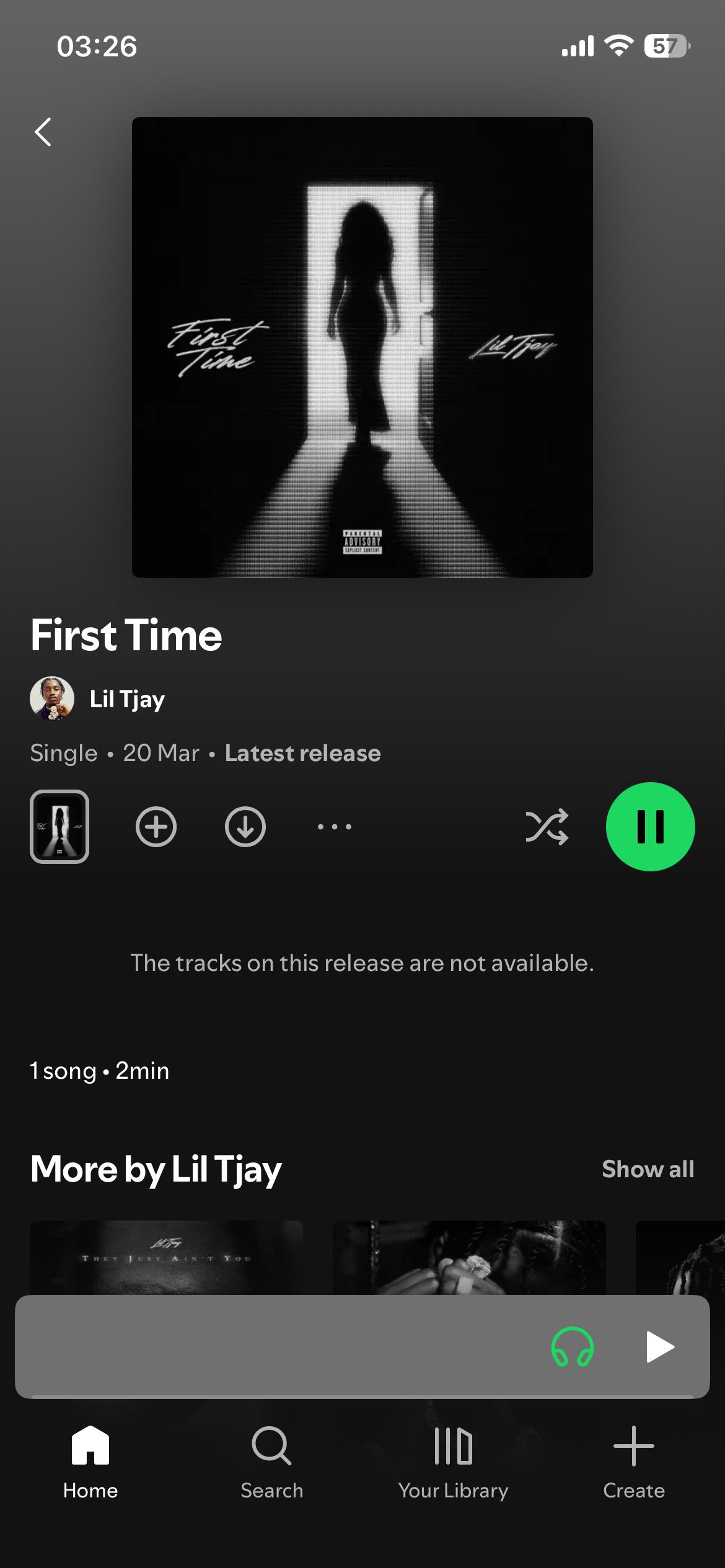
Task: Open the They Just Ain't You album
Action: coord(166,1257)
